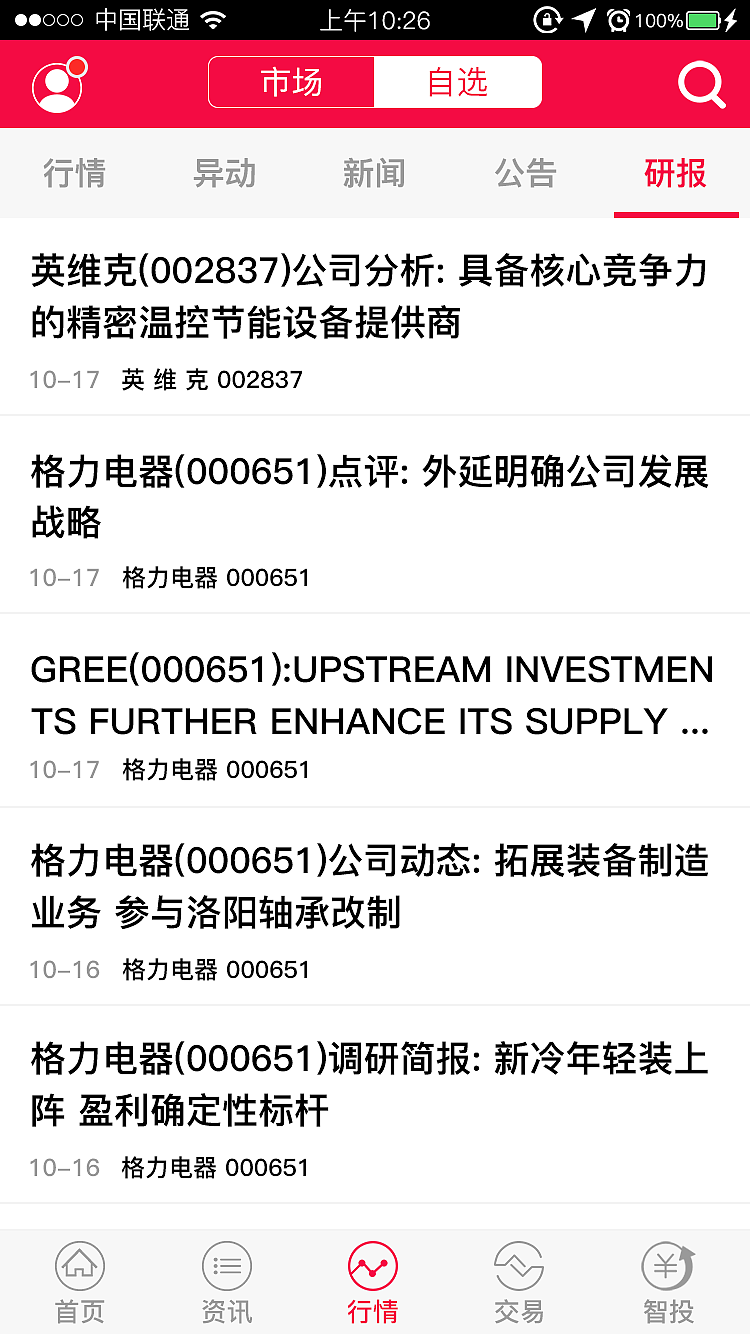Open the notification badge on the avatar
Screen dimensions: 750x1334
pos(77,64)
